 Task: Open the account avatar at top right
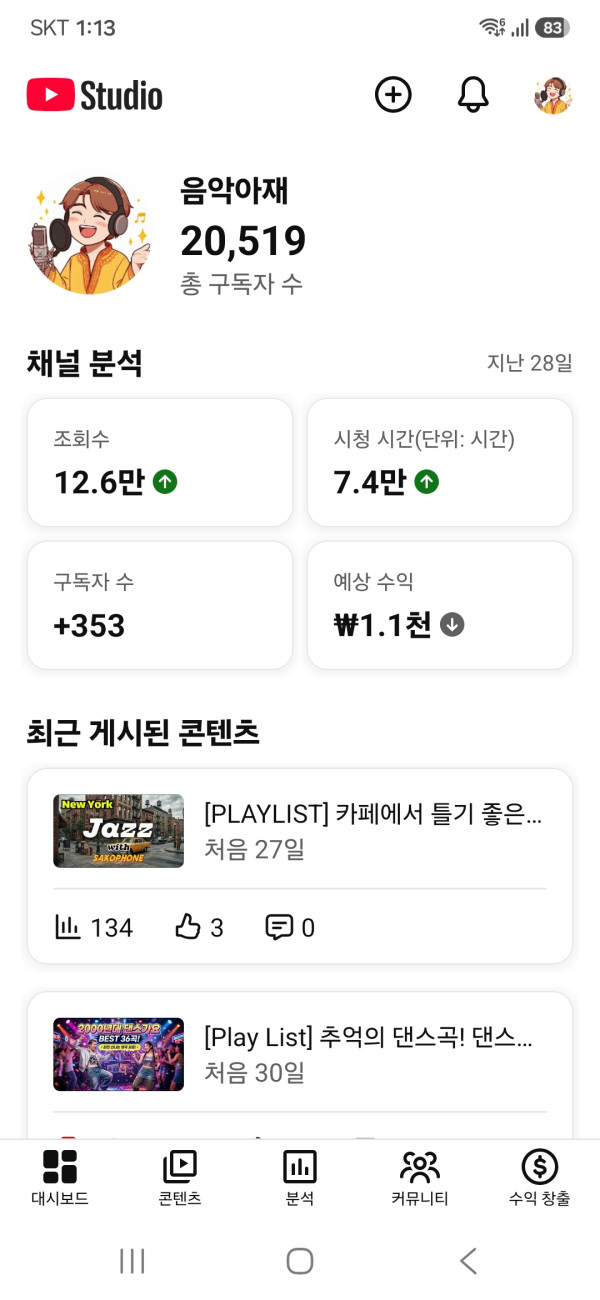coord(552,95)
